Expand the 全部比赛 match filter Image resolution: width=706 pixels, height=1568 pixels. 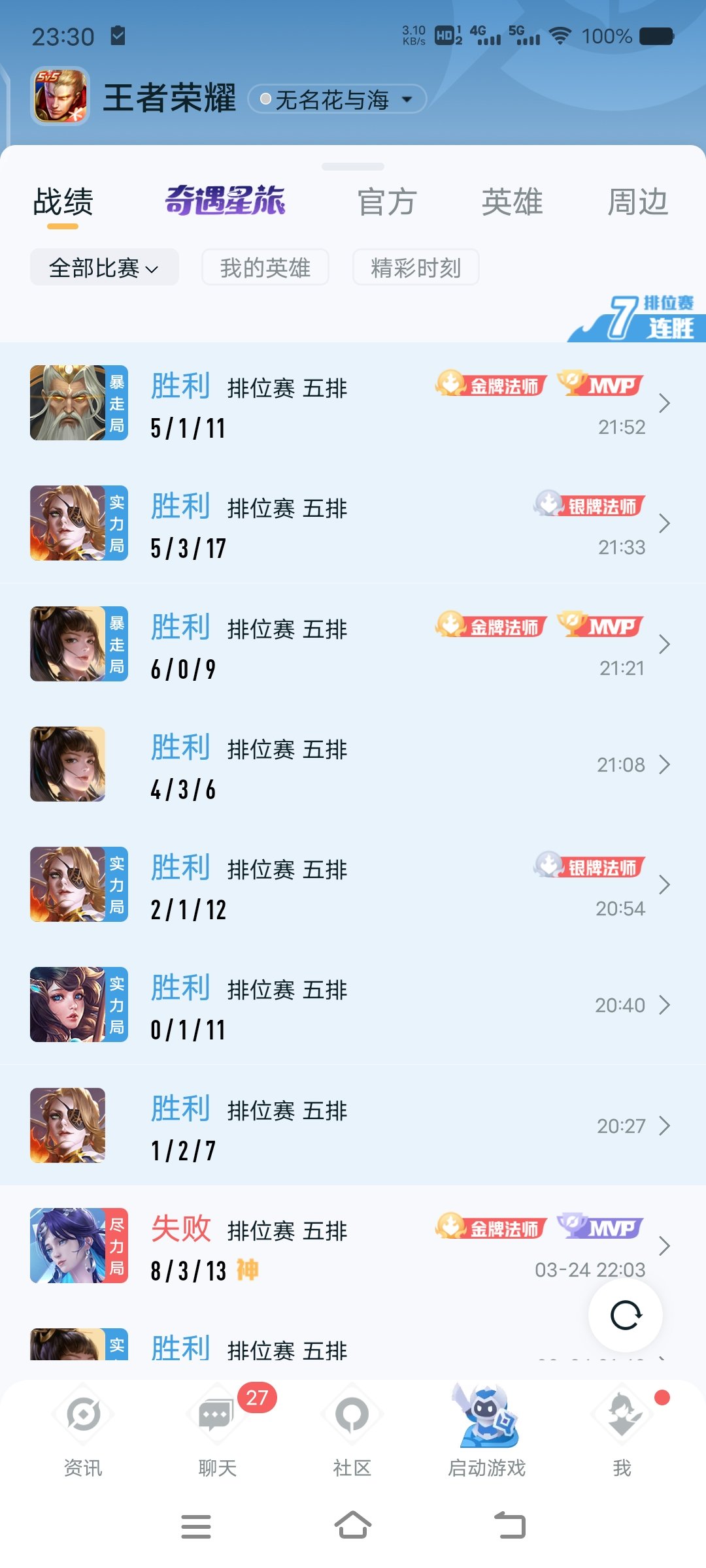pos(105,267)
